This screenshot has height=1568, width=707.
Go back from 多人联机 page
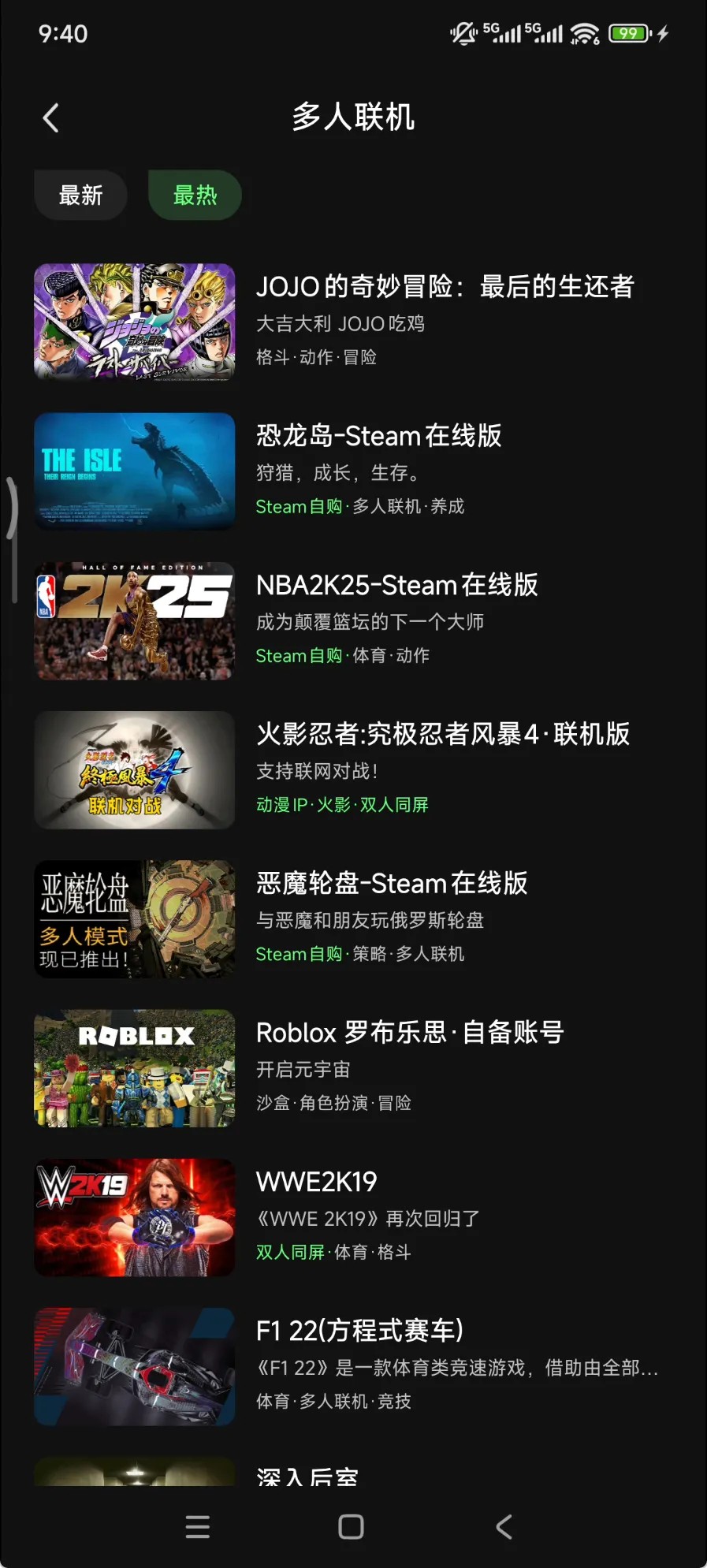(51, 118)
